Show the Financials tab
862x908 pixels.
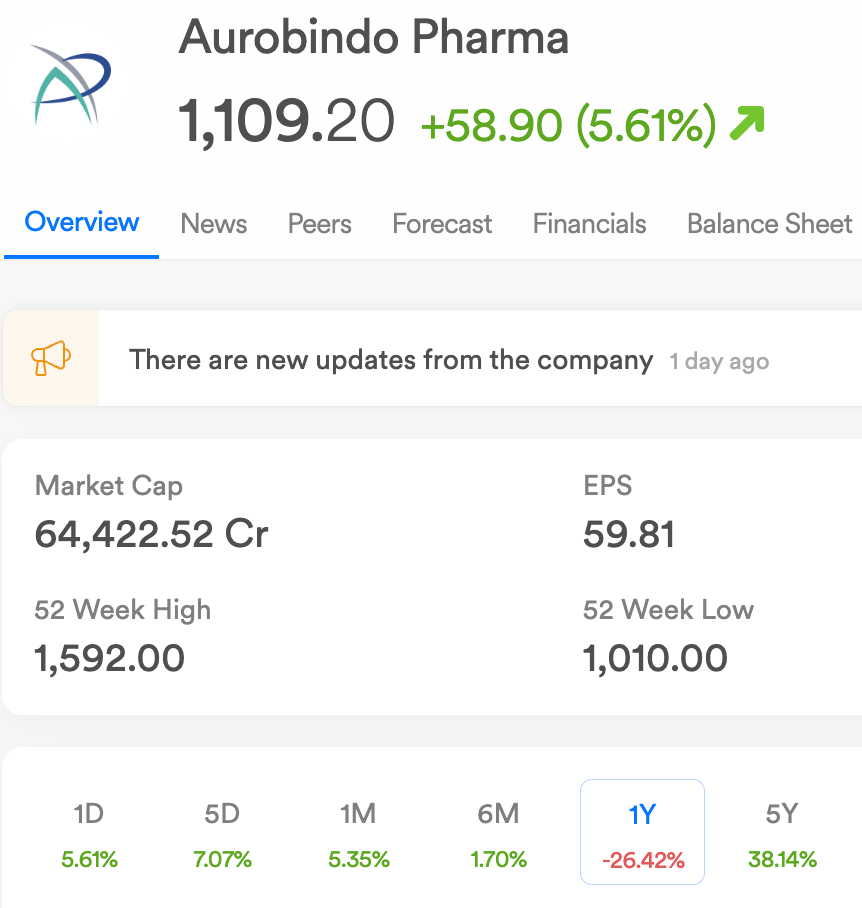pos(589,223)
